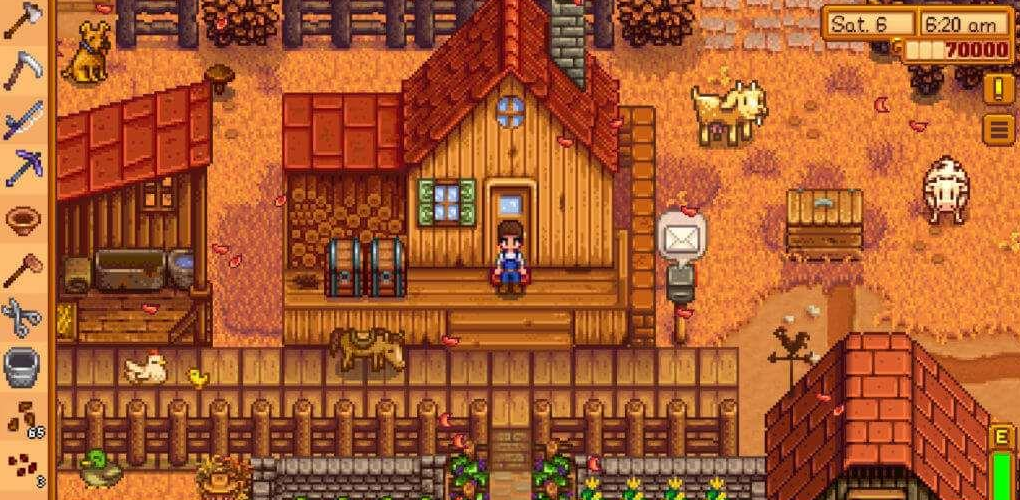Open the game menu button

[998, 129]
